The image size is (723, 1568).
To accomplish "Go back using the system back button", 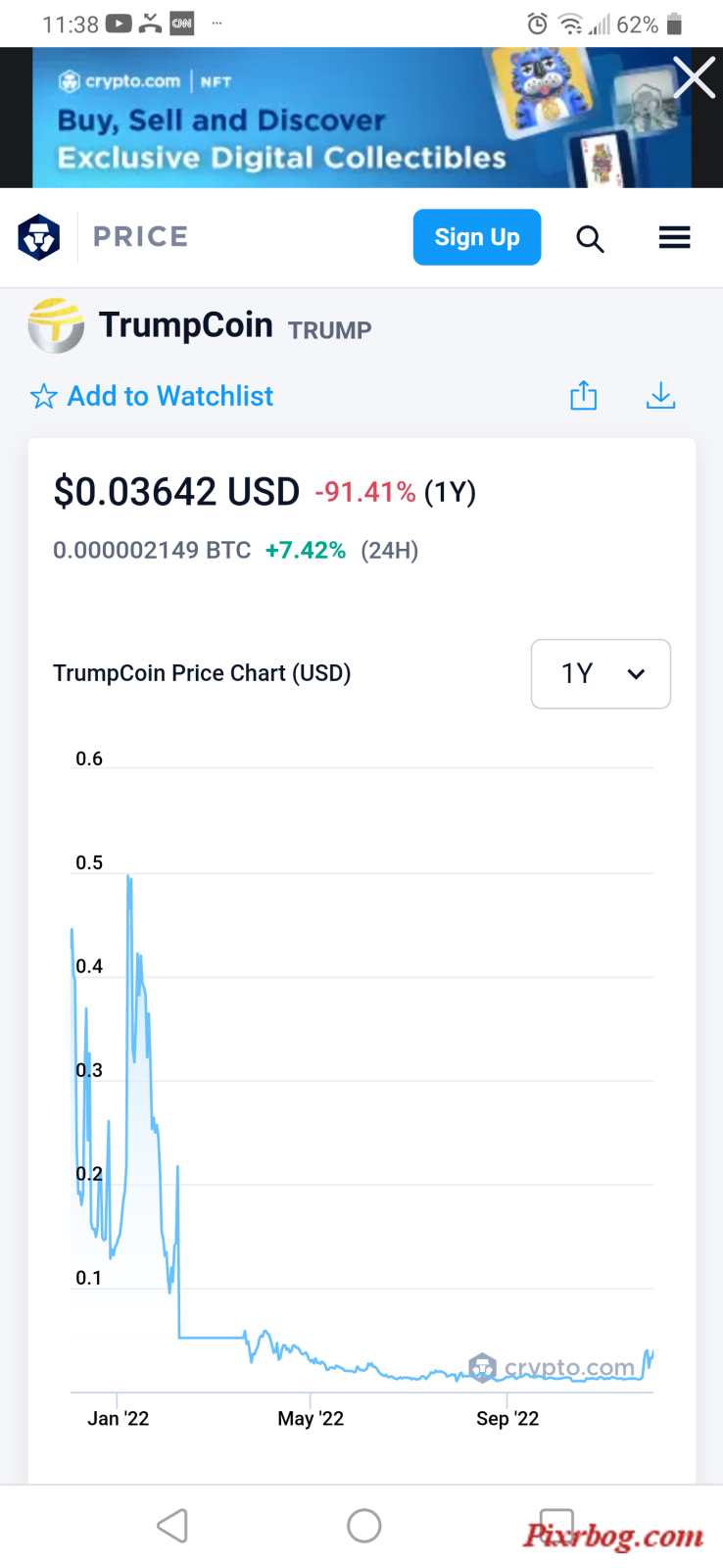I will 172,1526.
